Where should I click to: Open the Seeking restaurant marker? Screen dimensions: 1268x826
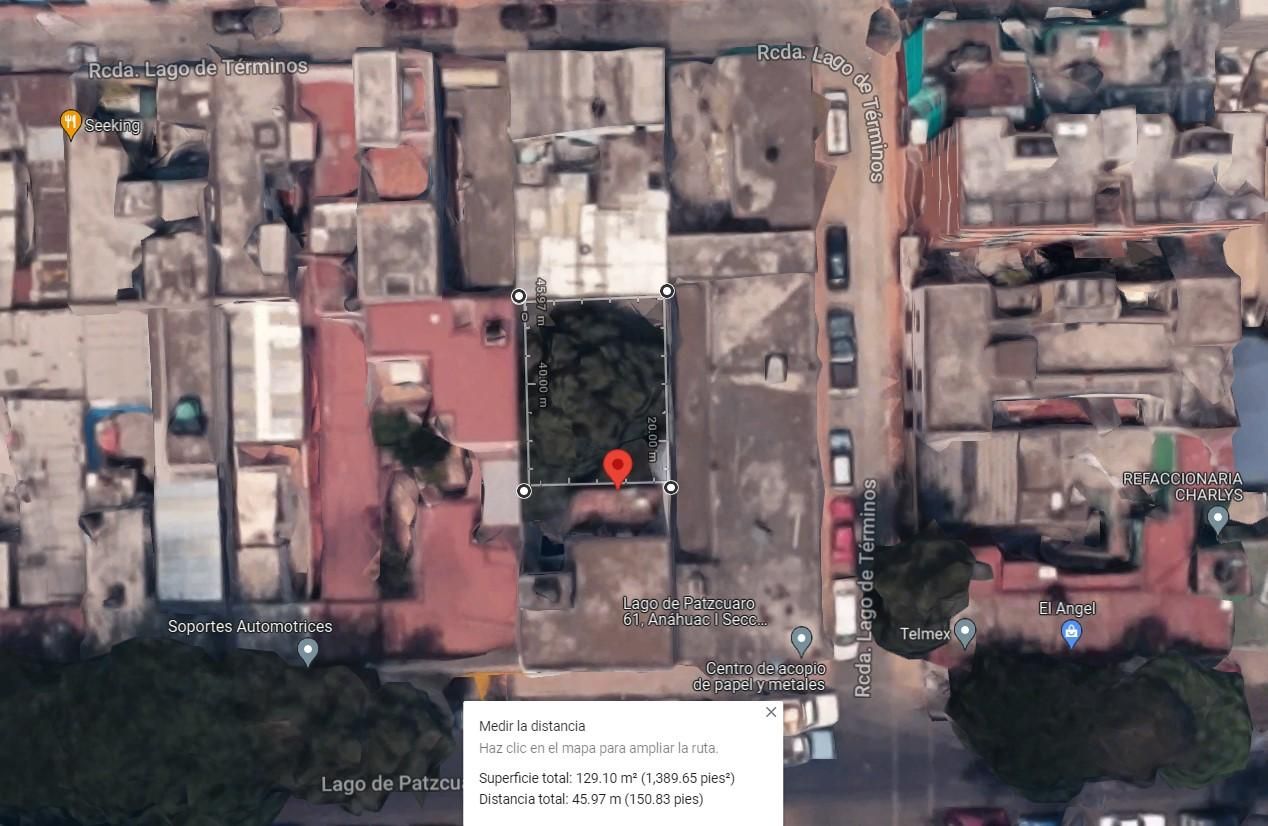(x=71, y=124)
